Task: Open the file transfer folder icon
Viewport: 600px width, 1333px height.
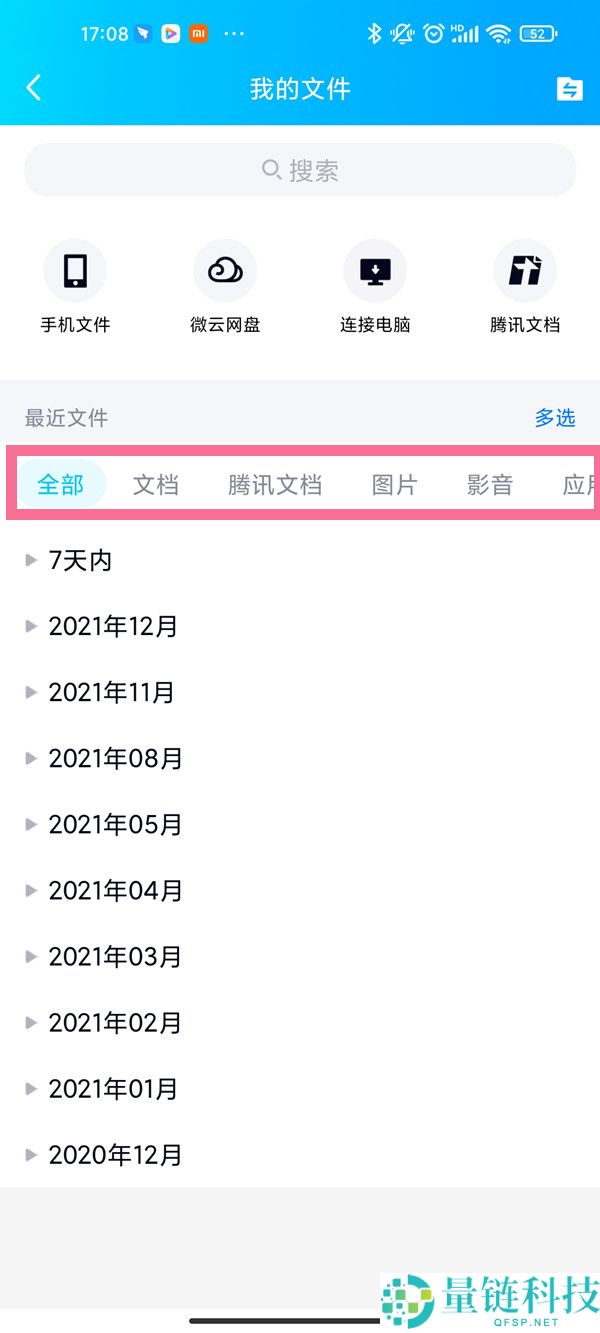Action: [569, 88]
